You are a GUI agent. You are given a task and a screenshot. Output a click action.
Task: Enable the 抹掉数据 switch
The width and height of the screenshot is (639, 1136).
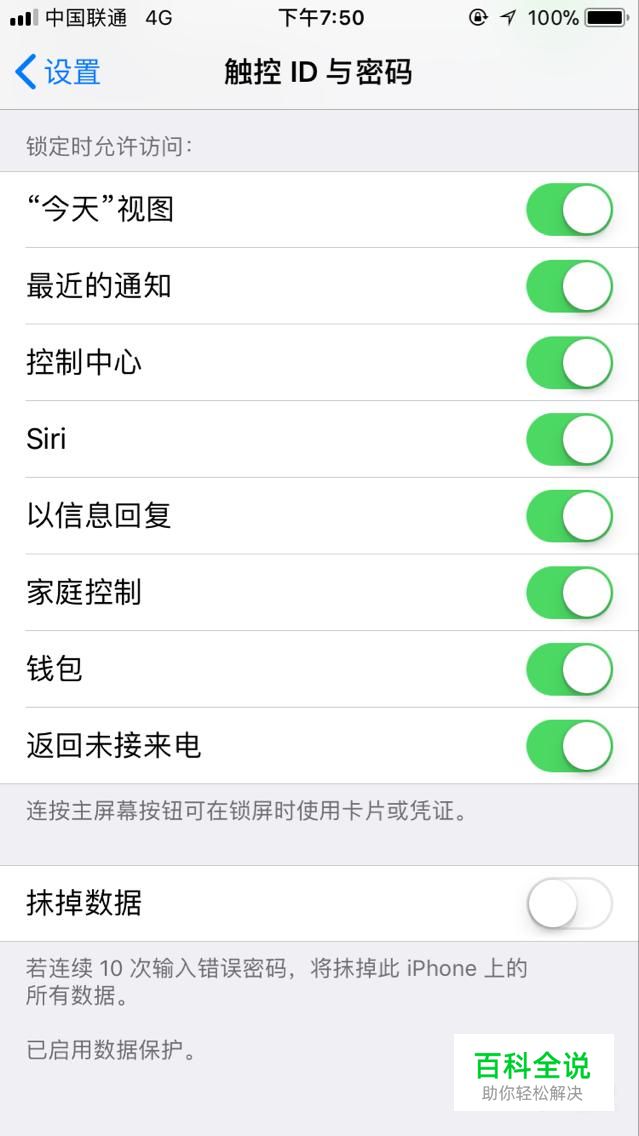[569, 903]
